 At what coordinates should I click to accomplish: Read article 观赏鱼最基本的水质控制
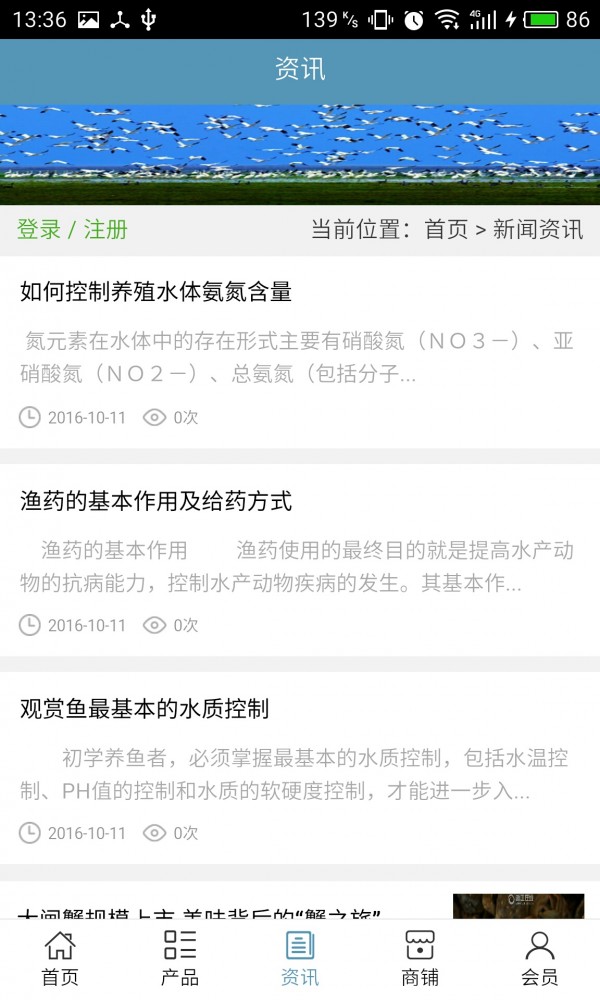(x=145, y=709)
